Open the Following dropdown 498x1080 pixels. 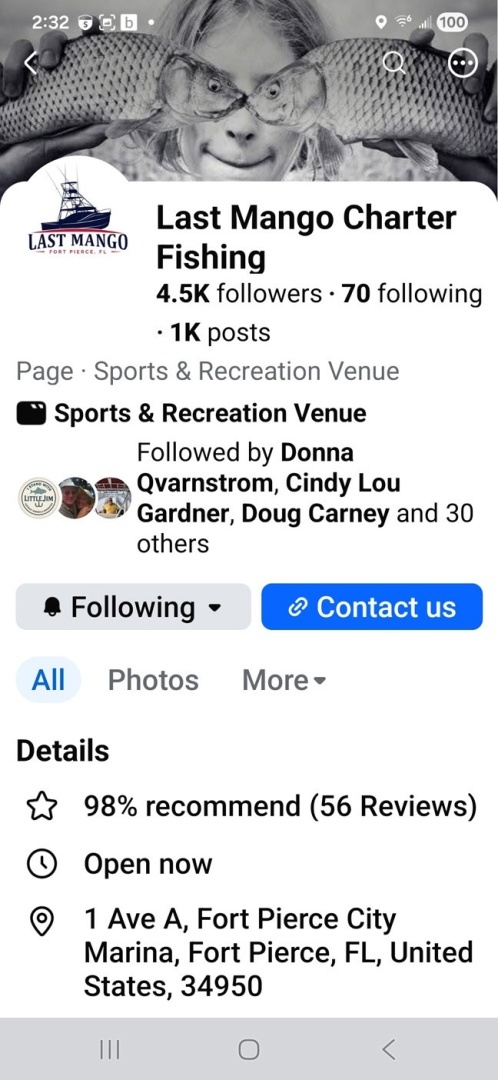(x=134, y=607)
